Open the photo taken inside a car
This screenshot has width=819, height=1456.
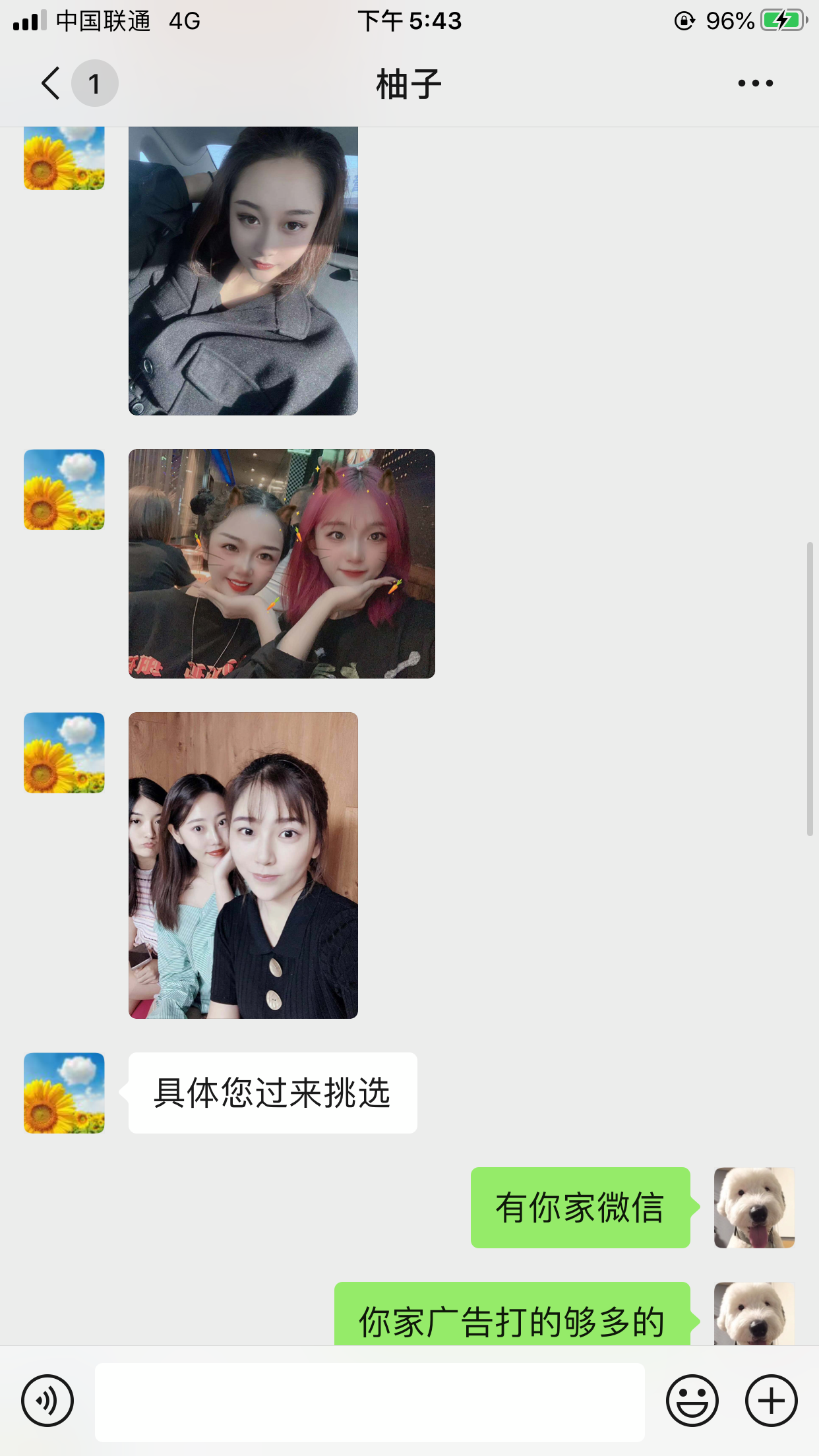[243, 270]
